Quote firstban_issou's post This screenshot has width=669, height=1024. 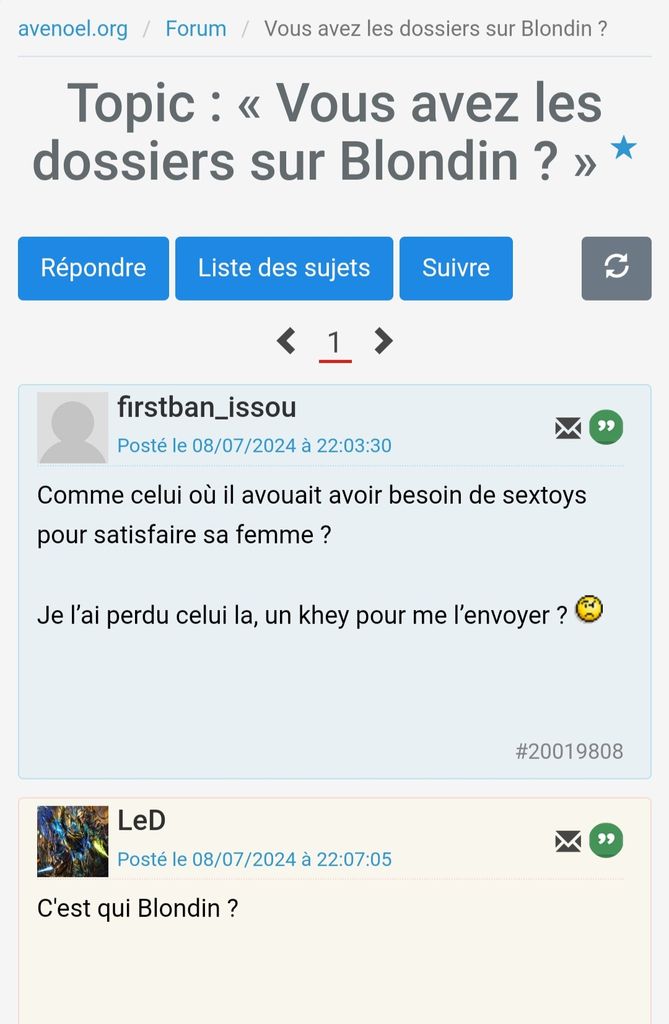coord(606,427)
